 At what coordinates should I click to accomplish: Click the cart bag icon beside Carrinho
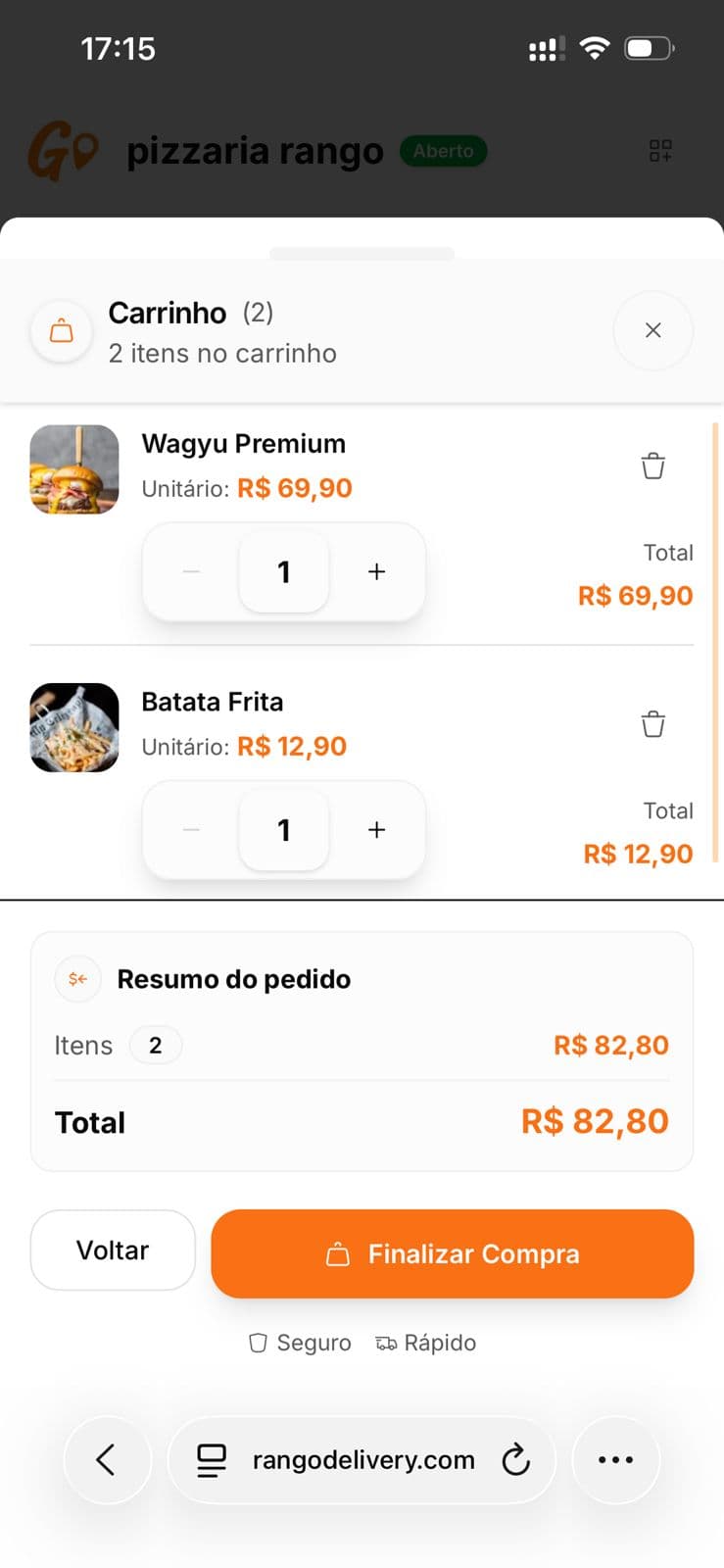tap(61, 330)
